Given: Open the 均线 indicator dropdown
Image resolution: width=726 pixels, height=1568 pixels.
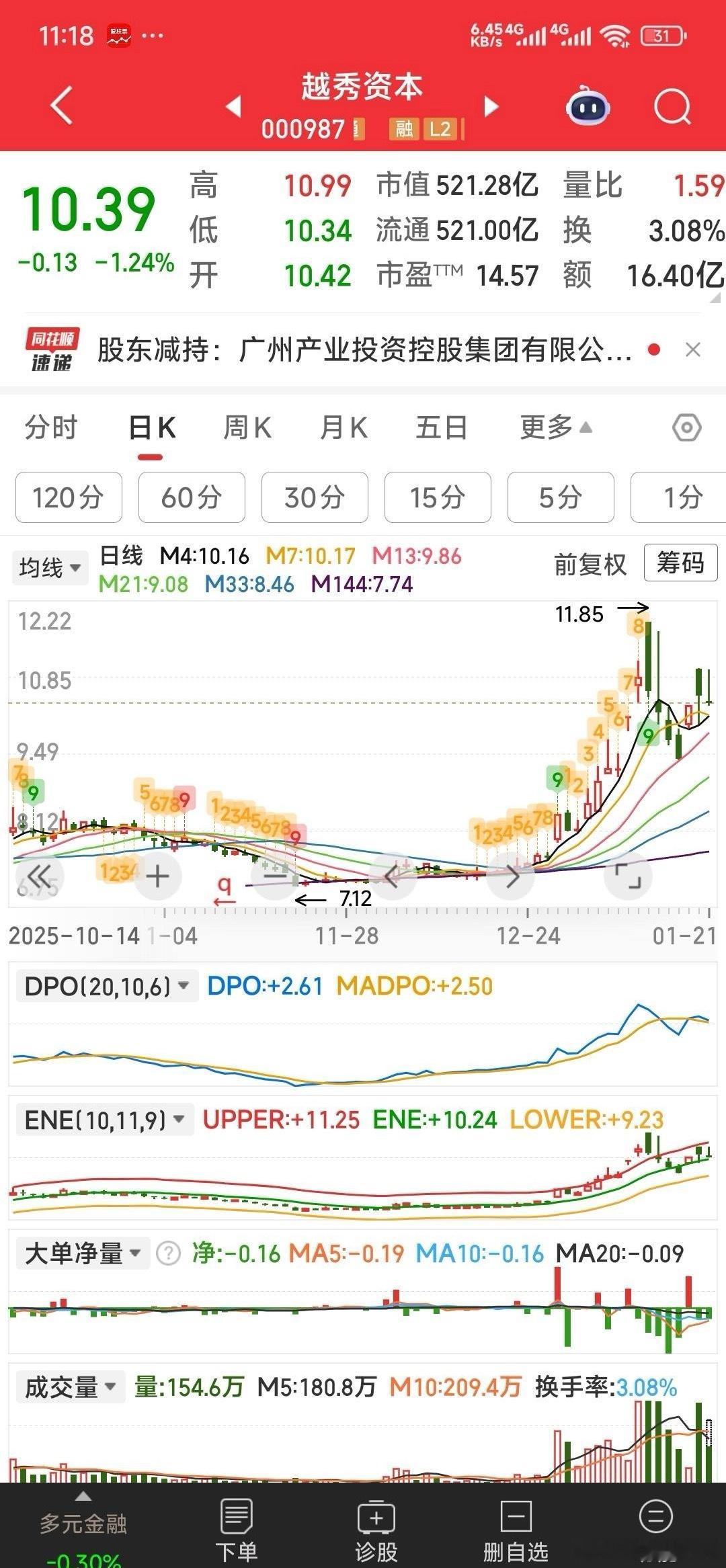Looking at the screenshot, I should 50,568.
